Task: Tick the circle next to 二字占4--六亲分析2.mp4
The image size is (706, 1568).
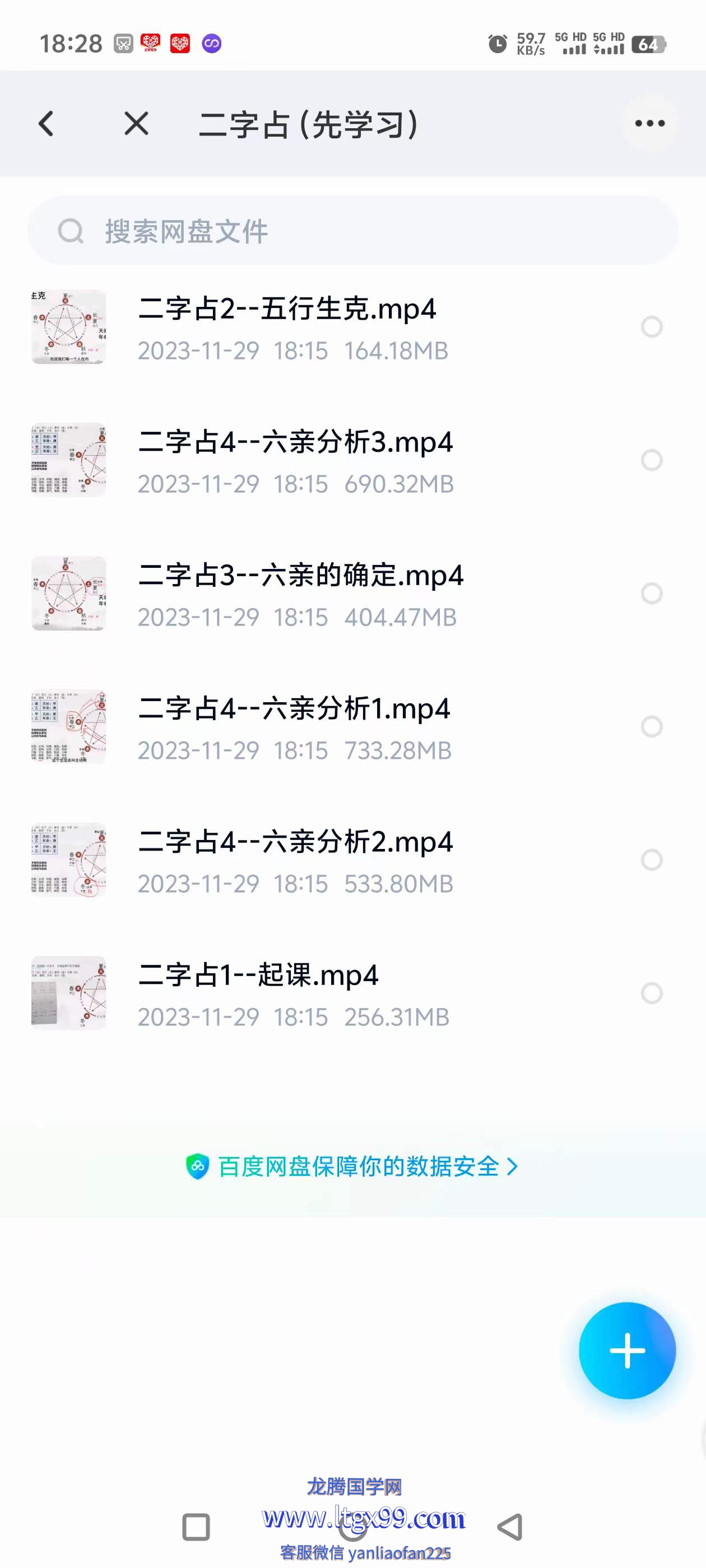Action: 651,860
